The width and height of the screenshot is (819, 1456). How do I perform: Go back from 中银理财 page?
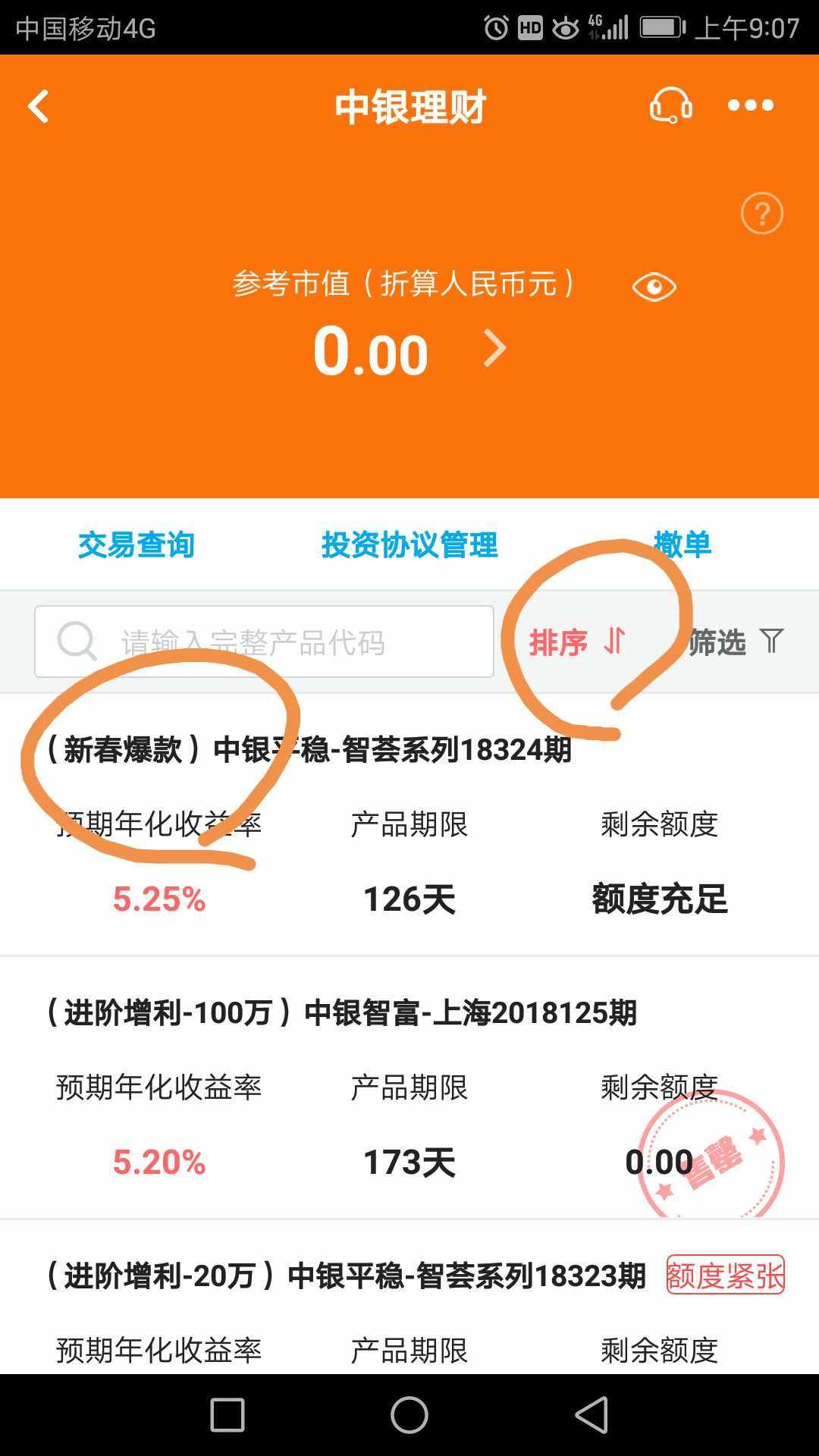click(38, 106)
